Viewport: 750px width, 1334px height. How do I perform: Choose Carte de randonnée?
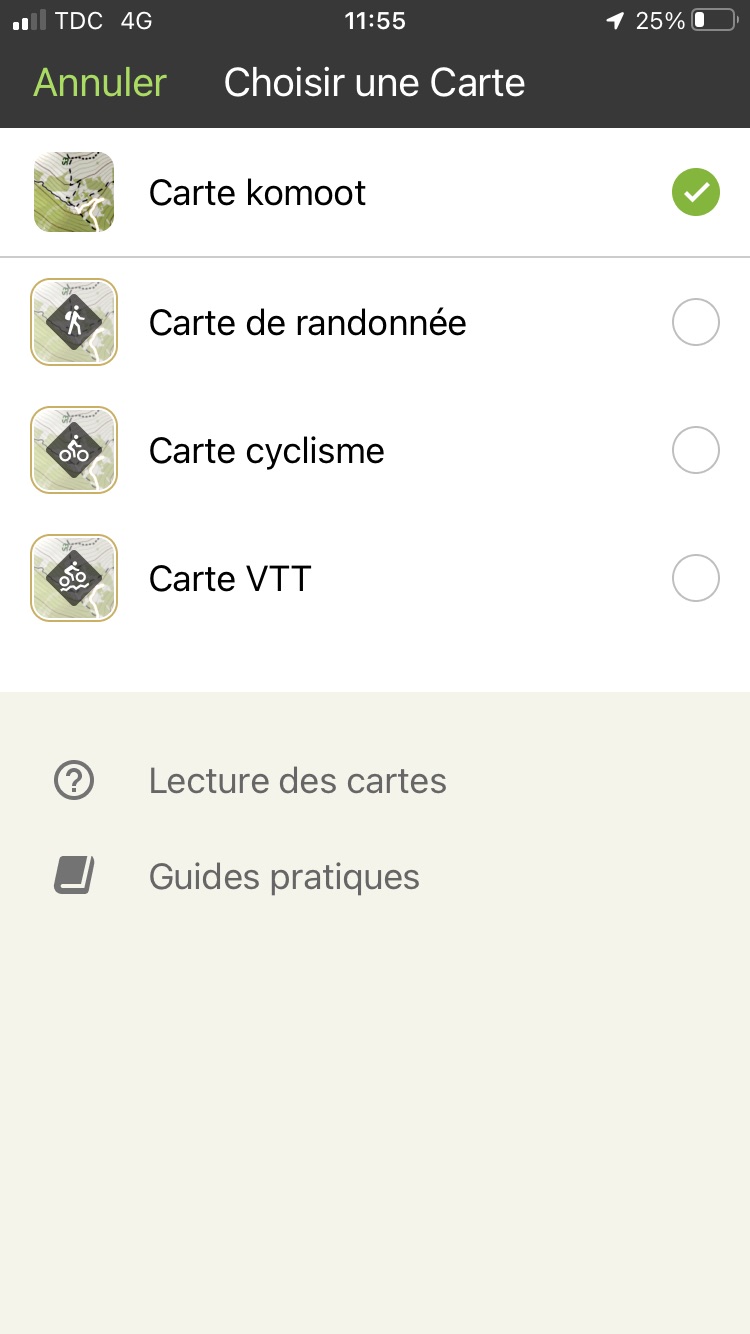(x=375, y=322)
